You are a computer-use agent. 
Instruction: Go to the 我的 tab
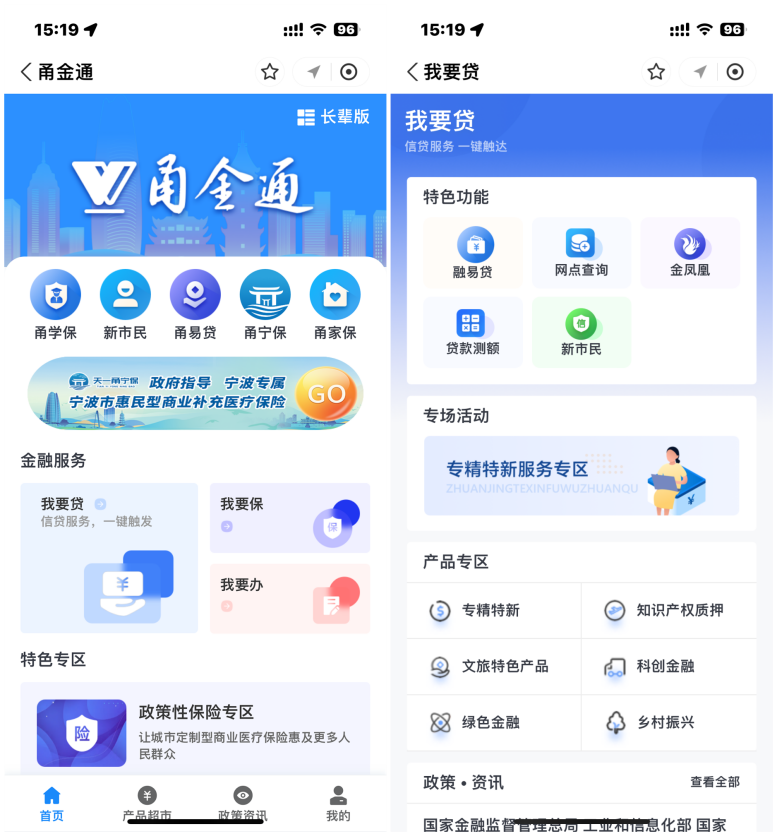pos(338,803)
